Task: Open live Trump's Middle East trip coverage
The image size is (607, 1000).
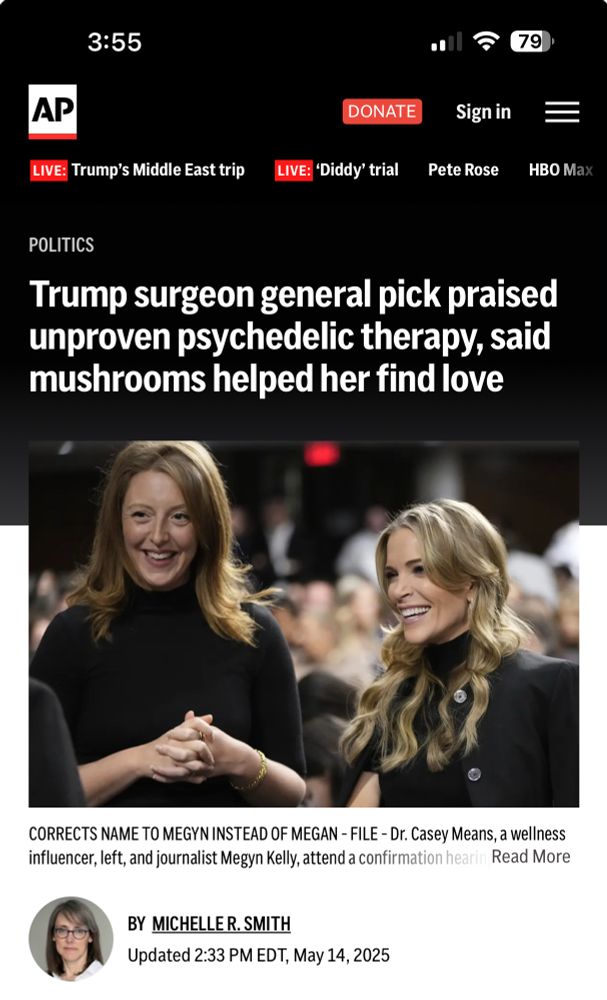Action: (x=138, y=170)
